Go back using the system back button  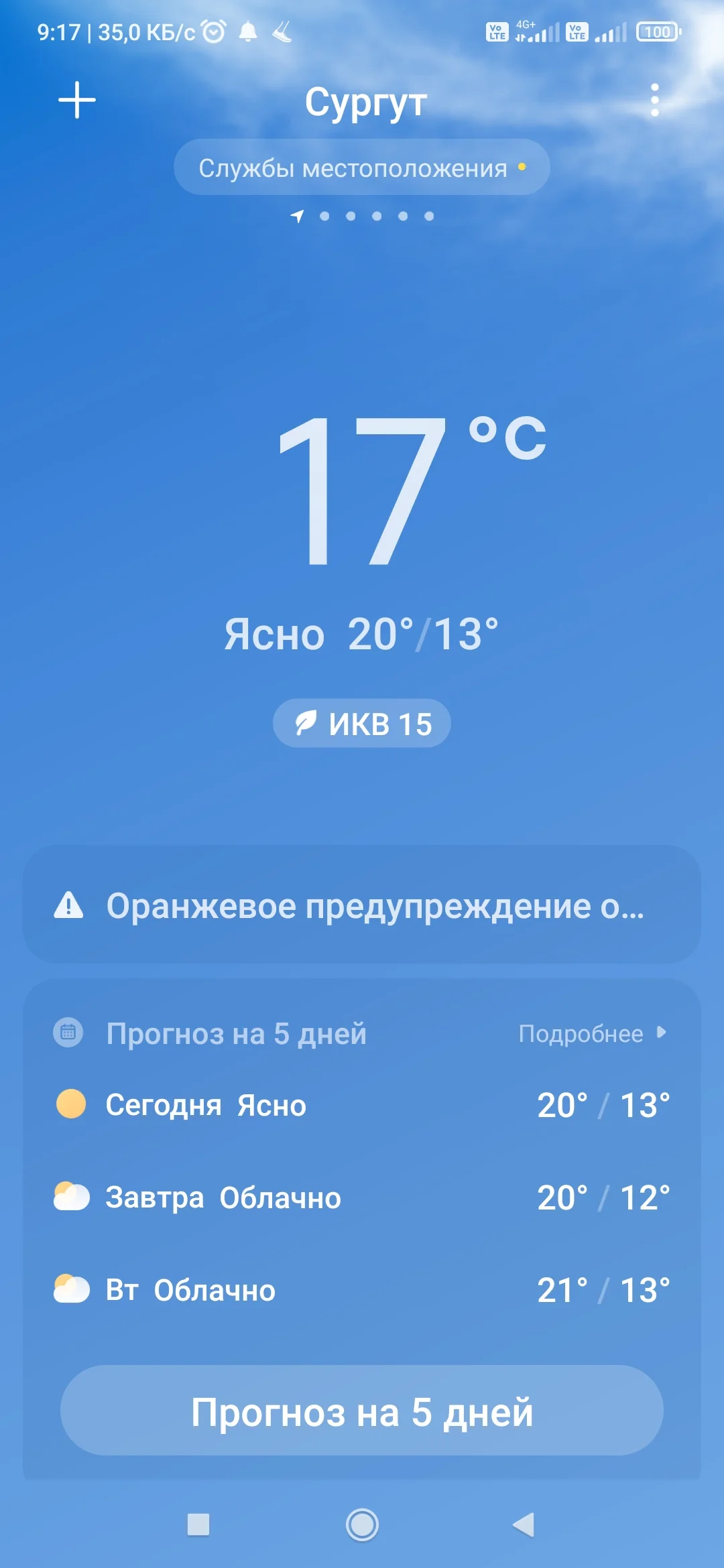coord(524,1524)
